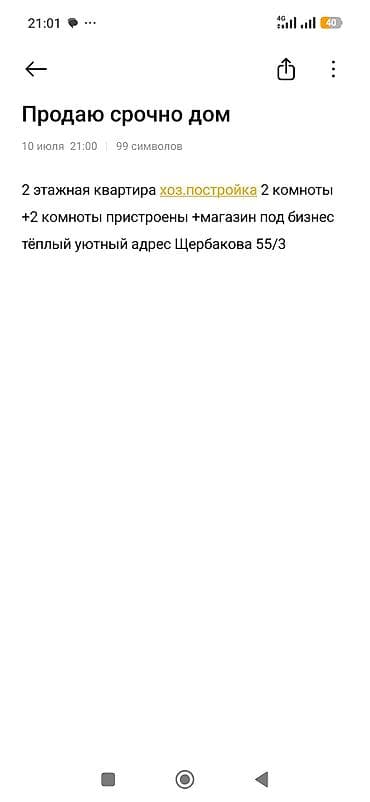The height and width of the screenshot is (802, 370).
Task: Go back using the top-left arrow
Action: [x=36, y=69]
